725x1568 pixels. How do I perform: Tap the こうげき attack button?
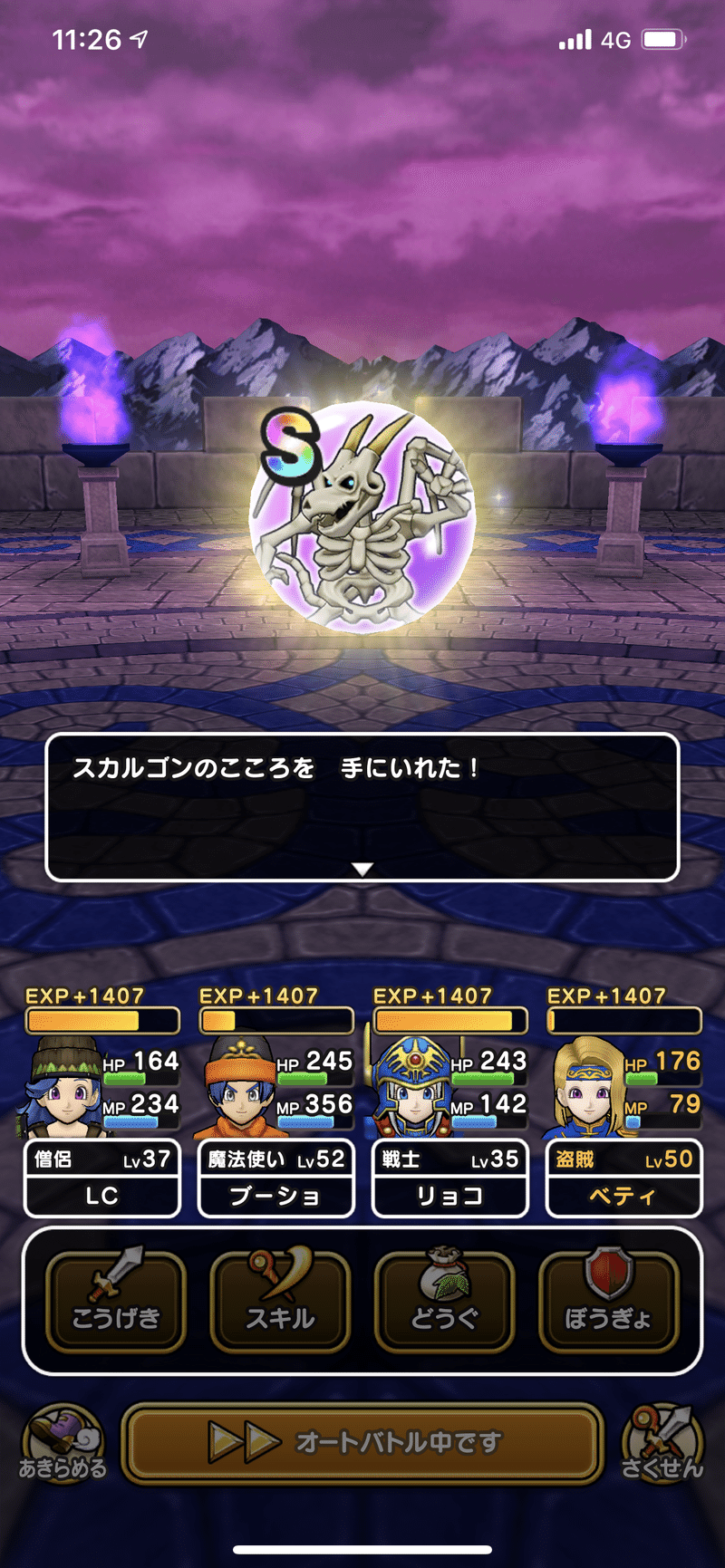tap(116, 1301)
